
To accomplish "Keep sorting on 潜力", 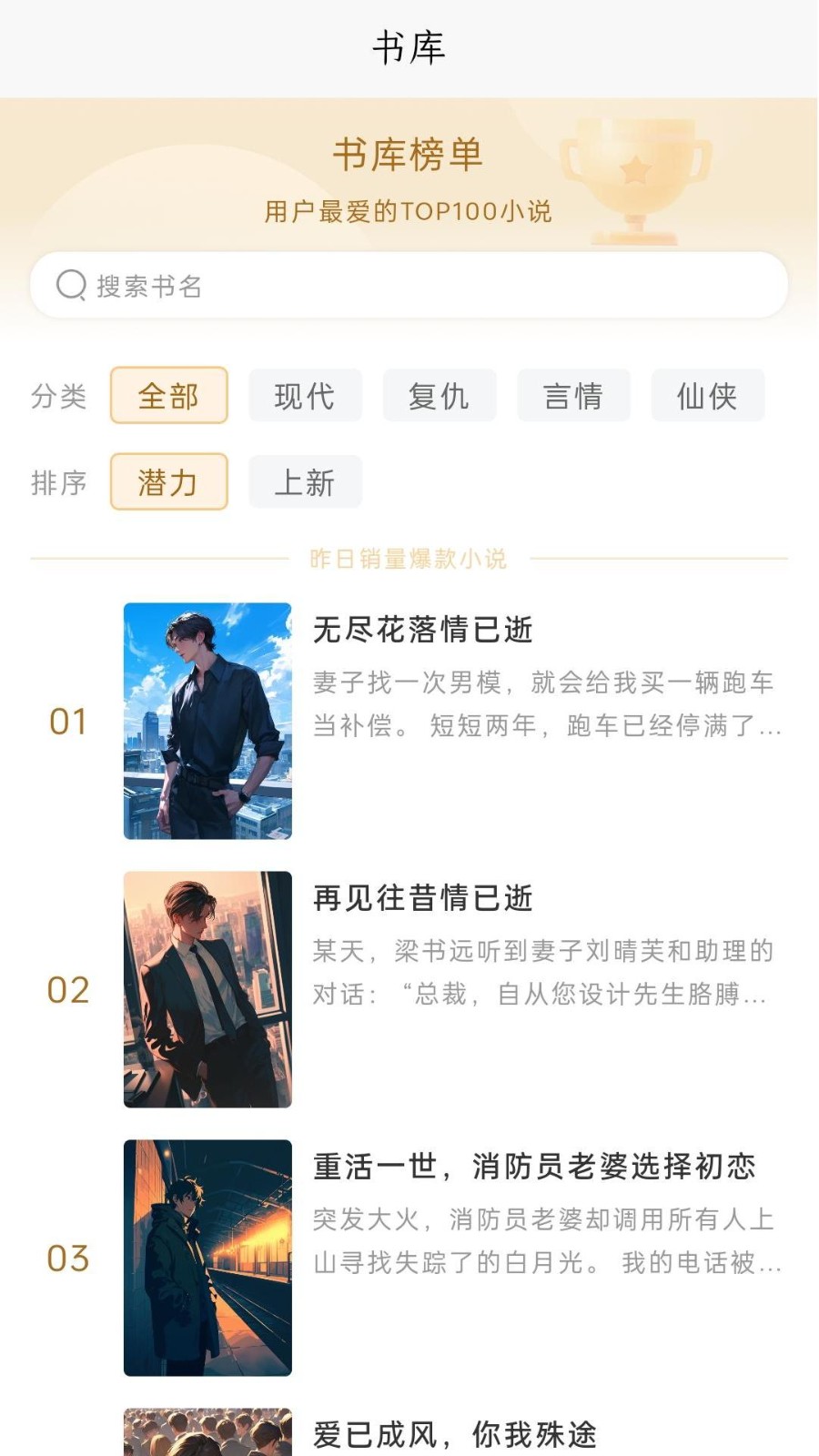I will coord(168,481).
